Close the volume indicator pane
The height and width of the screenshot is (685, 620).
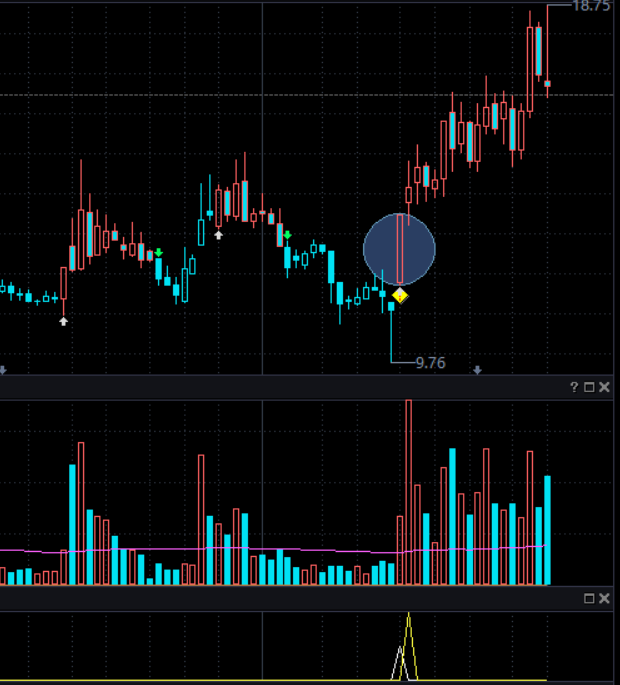[x=604, y=387]
